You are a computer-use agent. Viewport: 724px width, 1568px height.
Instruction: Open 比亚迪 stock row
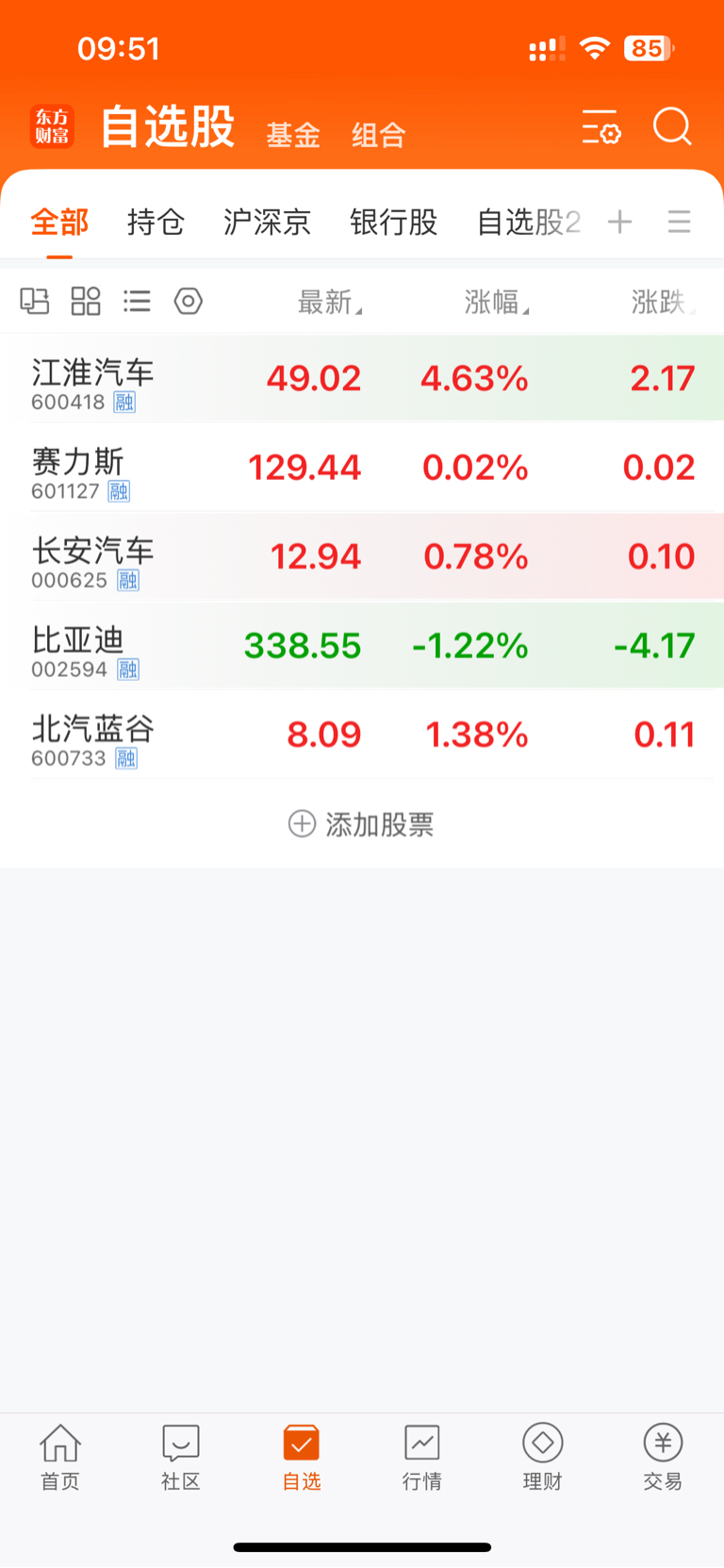[362, 645]
